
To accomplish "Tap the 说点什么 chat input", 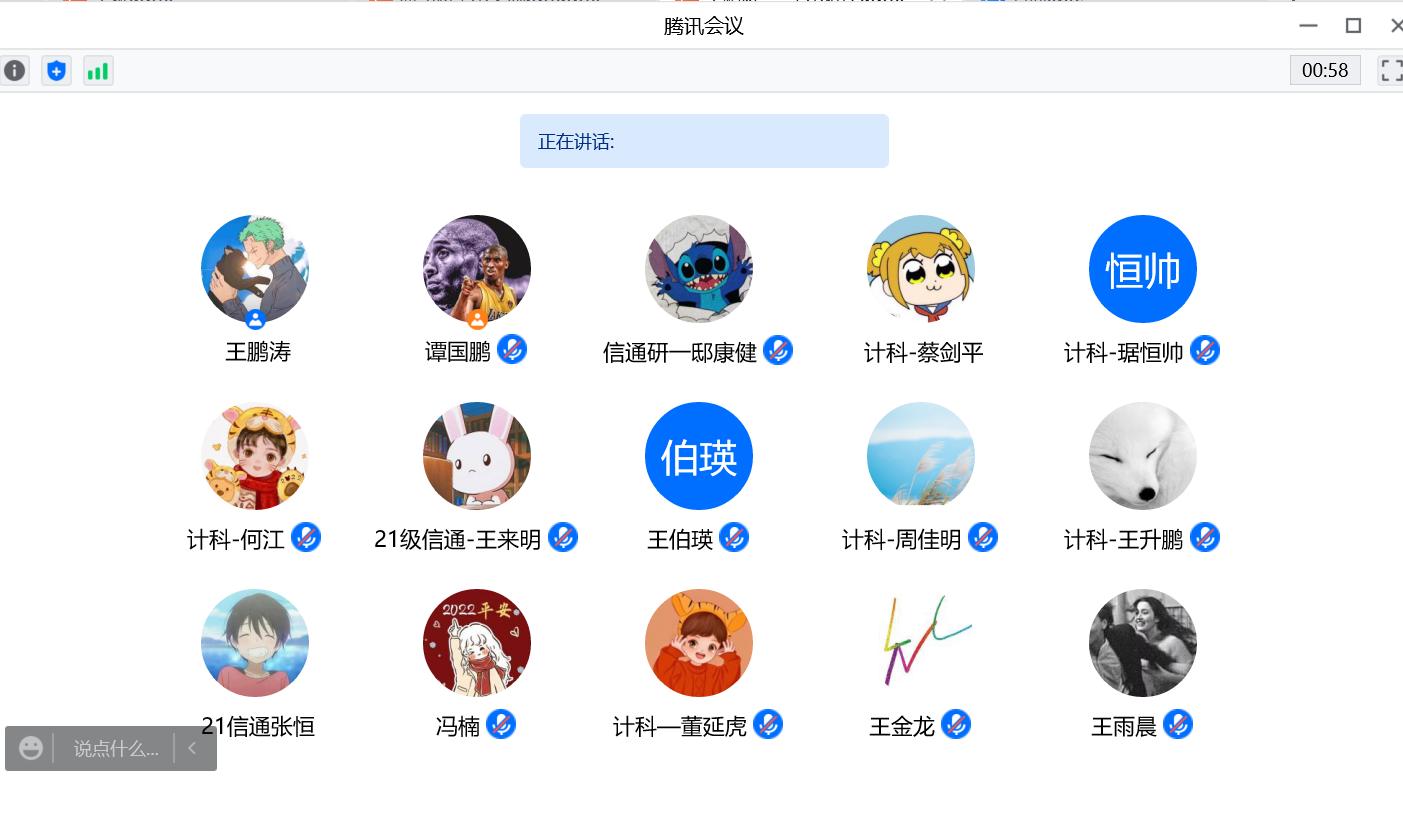I will click(x=116, y=748).
